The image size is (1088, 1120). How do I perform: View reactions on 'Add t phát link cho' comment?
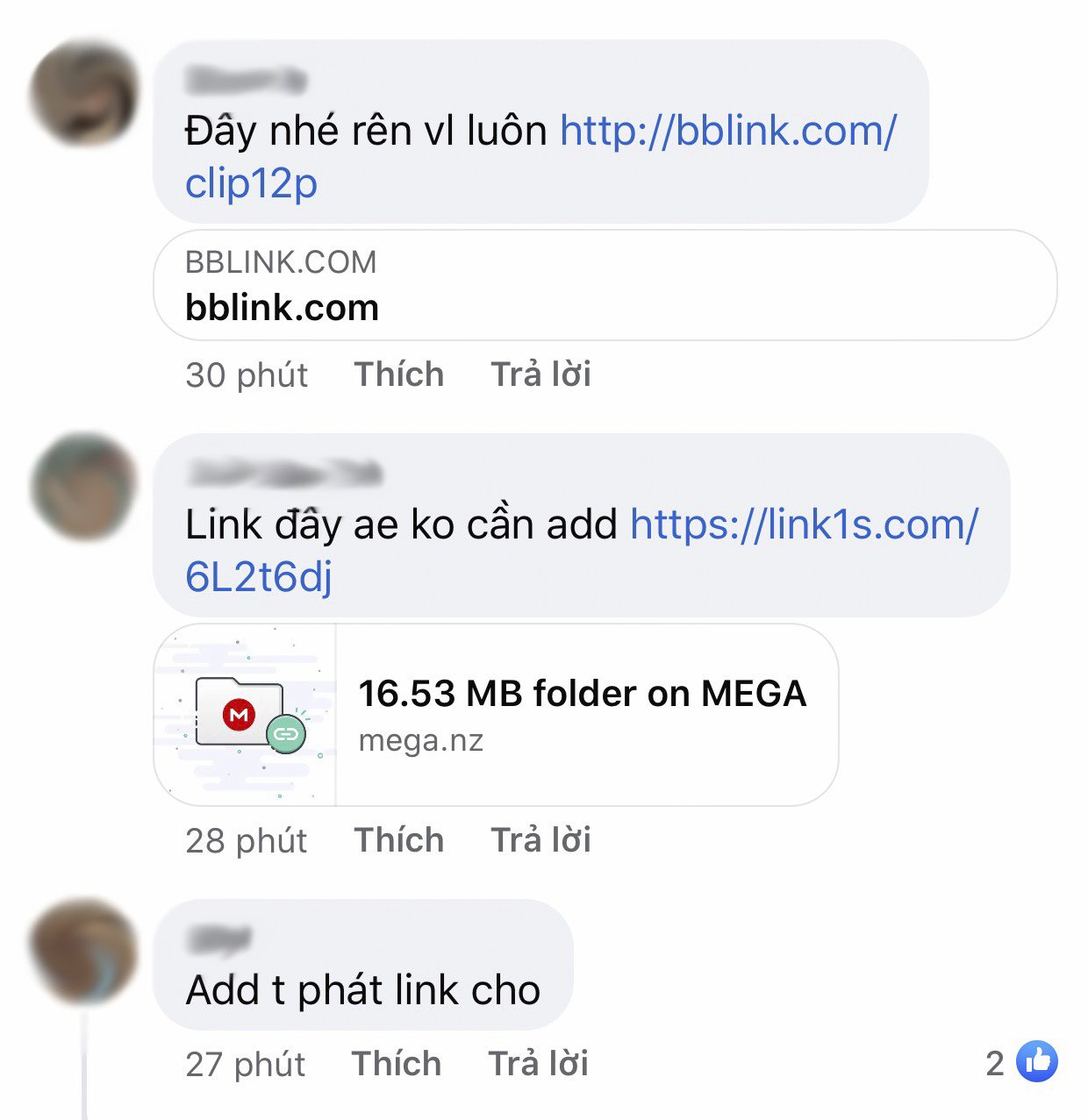pos(1022,1063)
